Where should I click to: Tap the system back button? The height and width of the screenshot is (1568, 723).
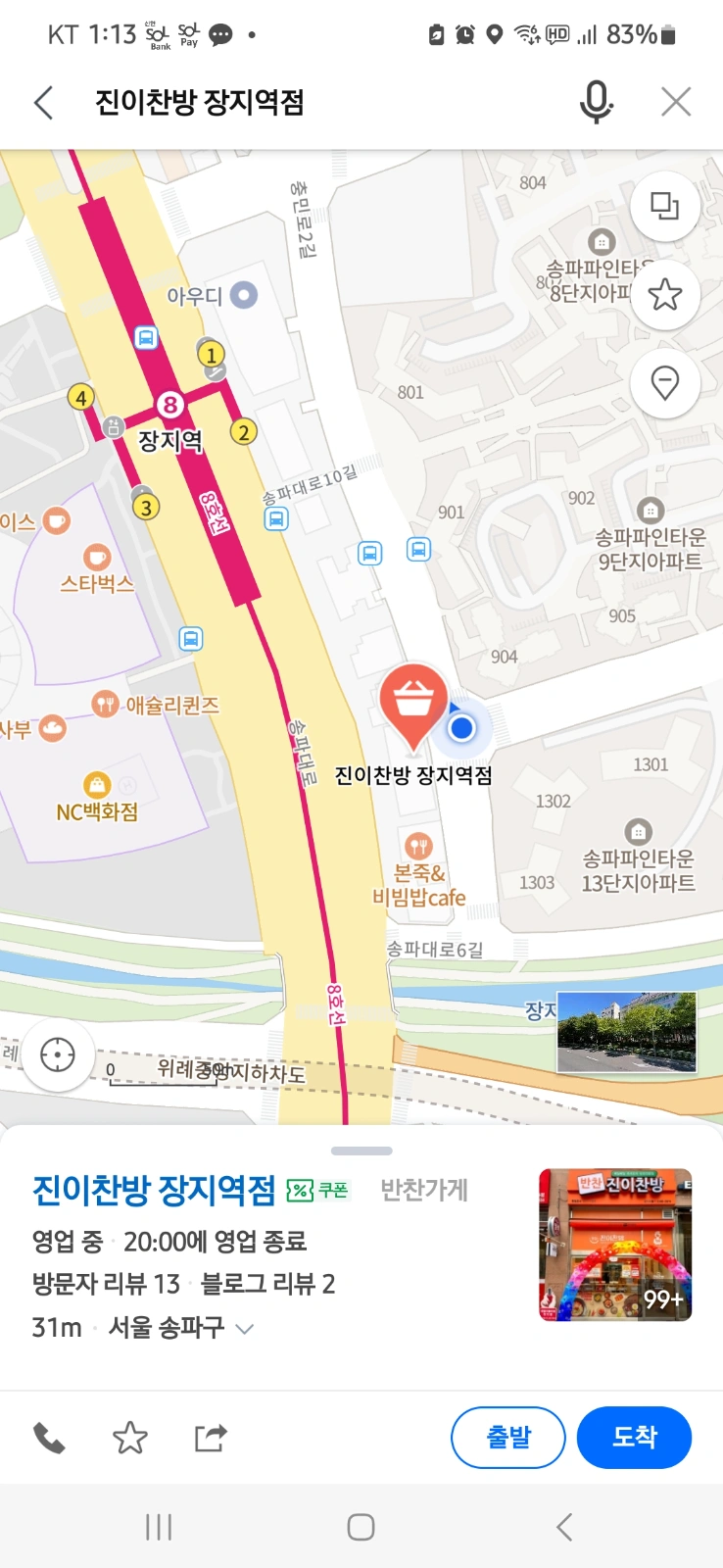pyautogui.click(x=563, y=1527)
